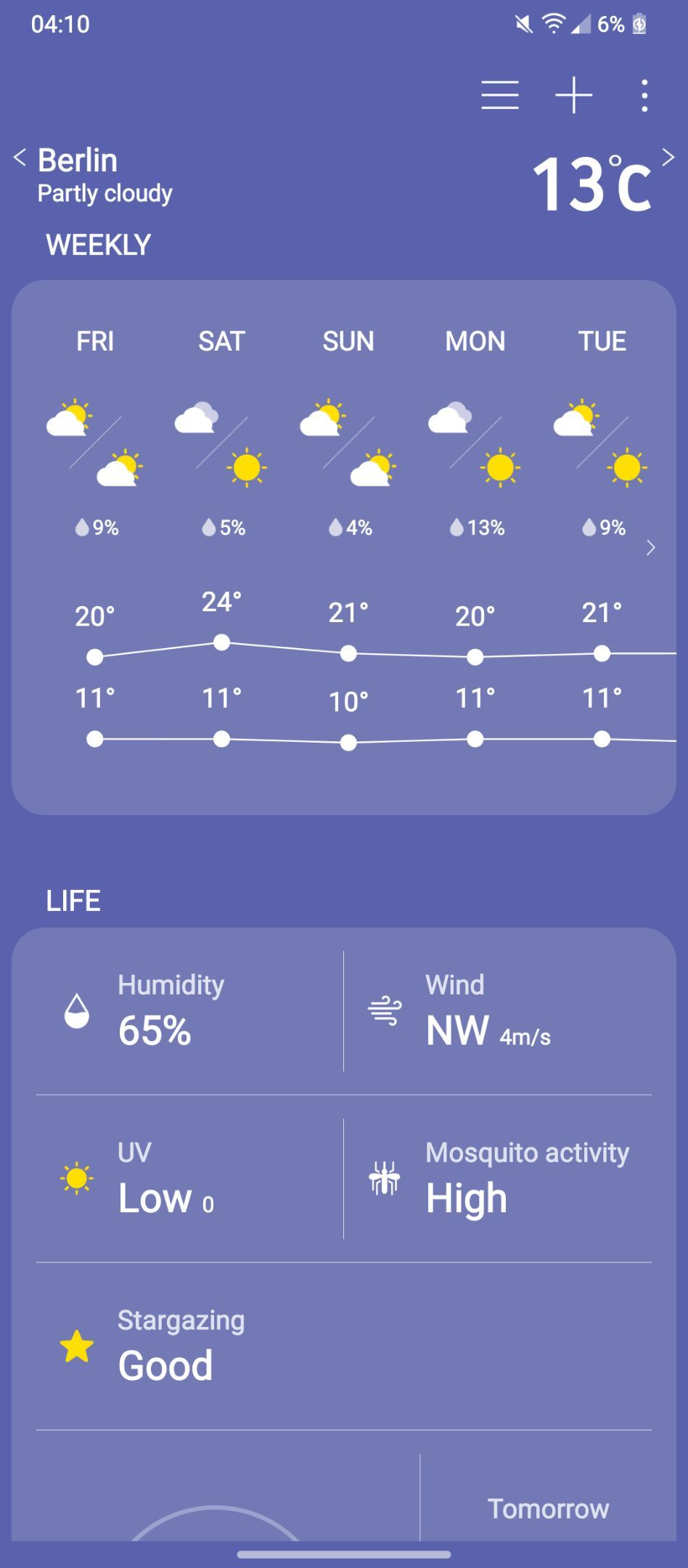Image resolution: width=688 pixels, height=1568 pixels.
Task: Open the Tomorrow section
Action: click(x=548, y=1508)
